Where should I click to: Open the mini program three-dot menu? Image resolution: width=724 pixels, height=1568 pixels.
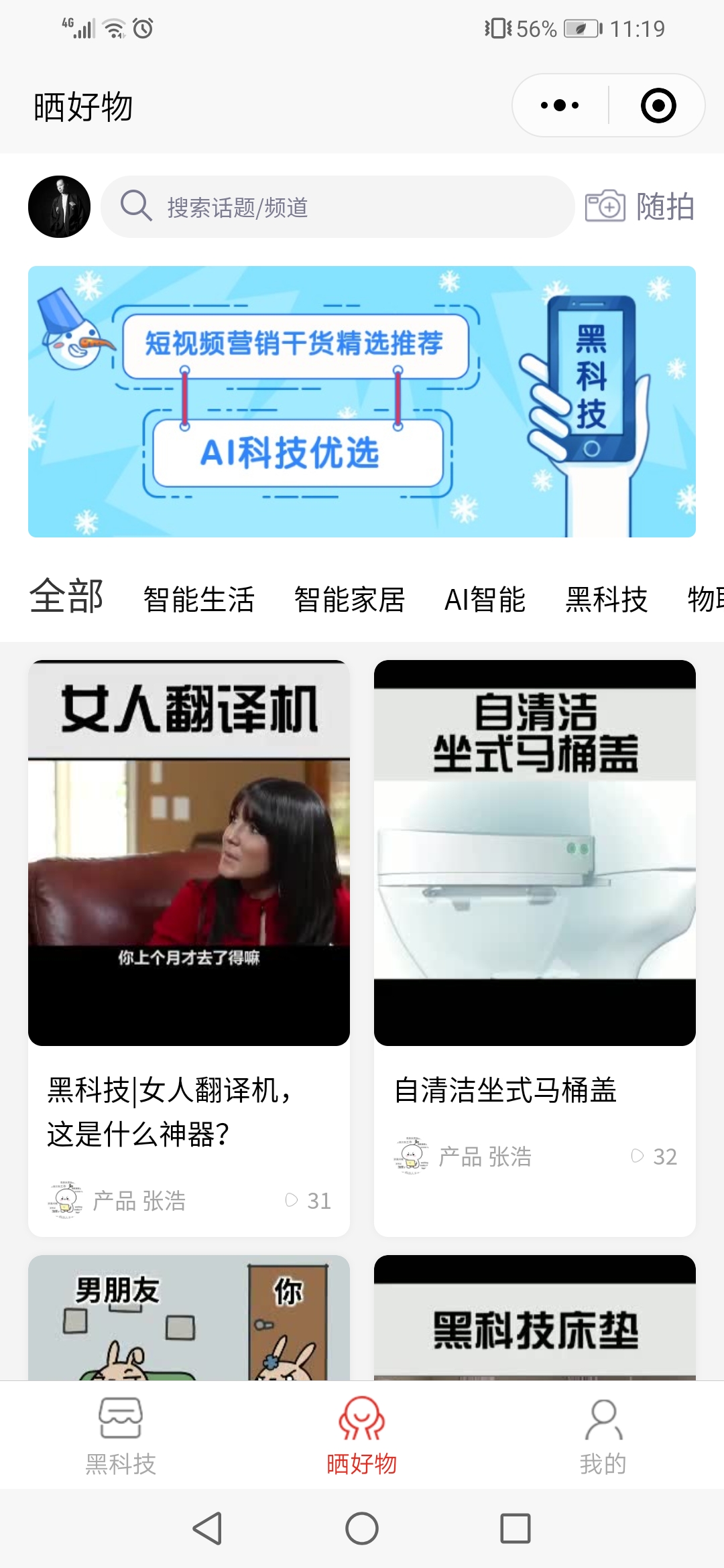coord(560,105)
